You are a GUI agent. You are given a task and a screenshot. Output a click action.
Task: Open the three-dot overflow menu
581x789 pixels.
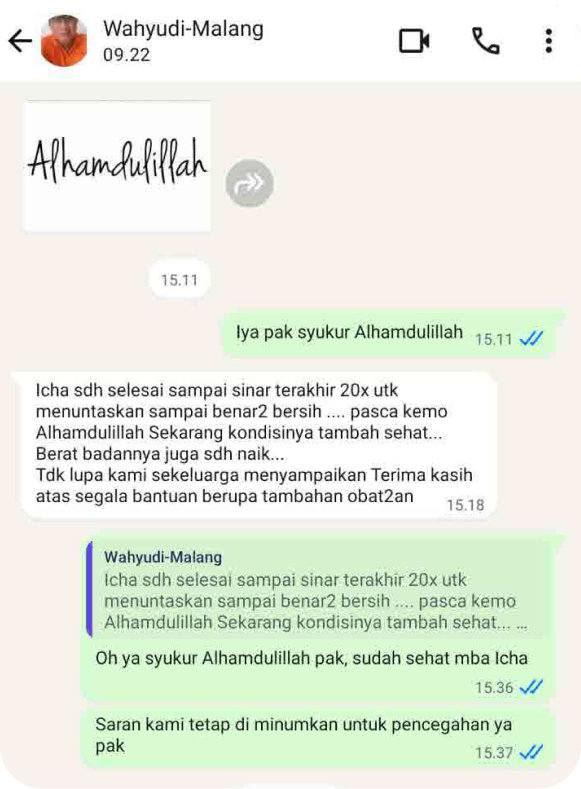click(x=549, y=41)
